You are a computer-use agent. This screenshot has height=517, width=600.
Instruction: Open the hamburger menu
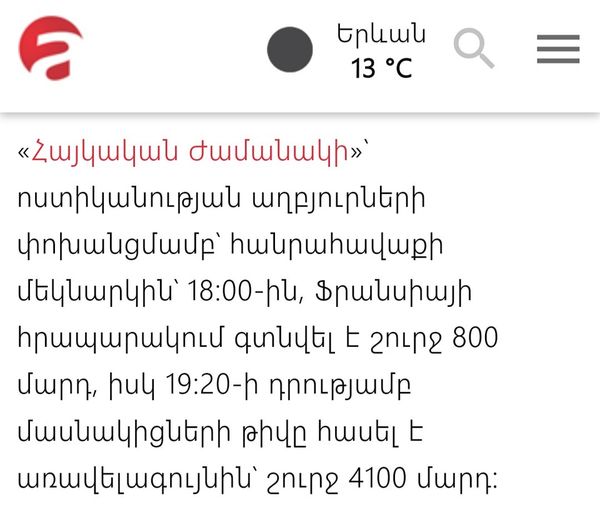click(x=557, y=49)
